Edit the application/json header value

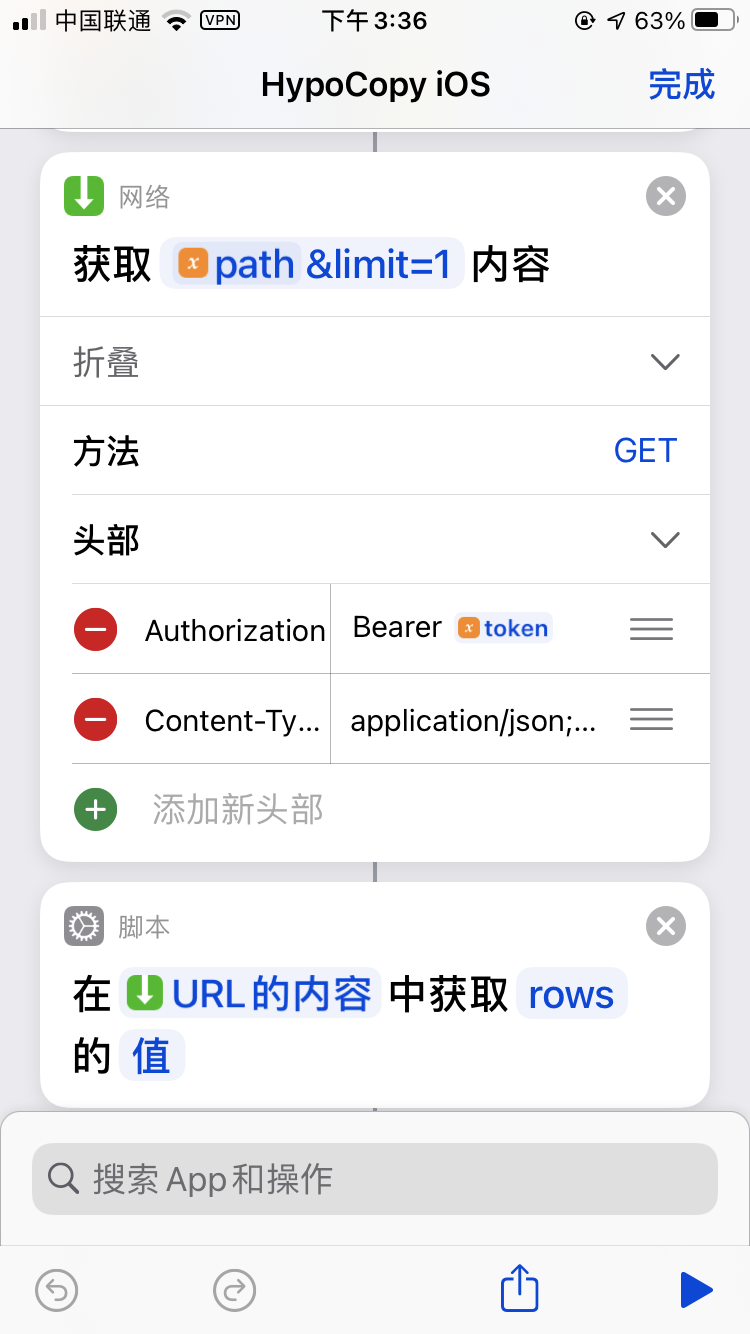[473, 720]
